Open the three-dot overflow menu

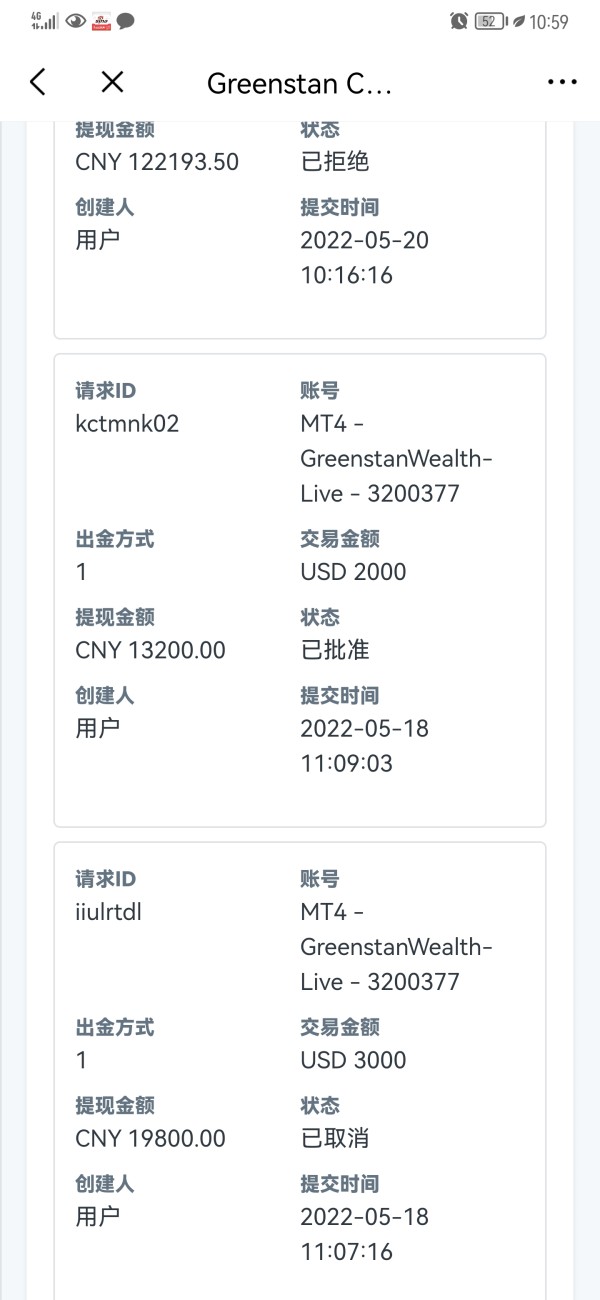point(562,83)
